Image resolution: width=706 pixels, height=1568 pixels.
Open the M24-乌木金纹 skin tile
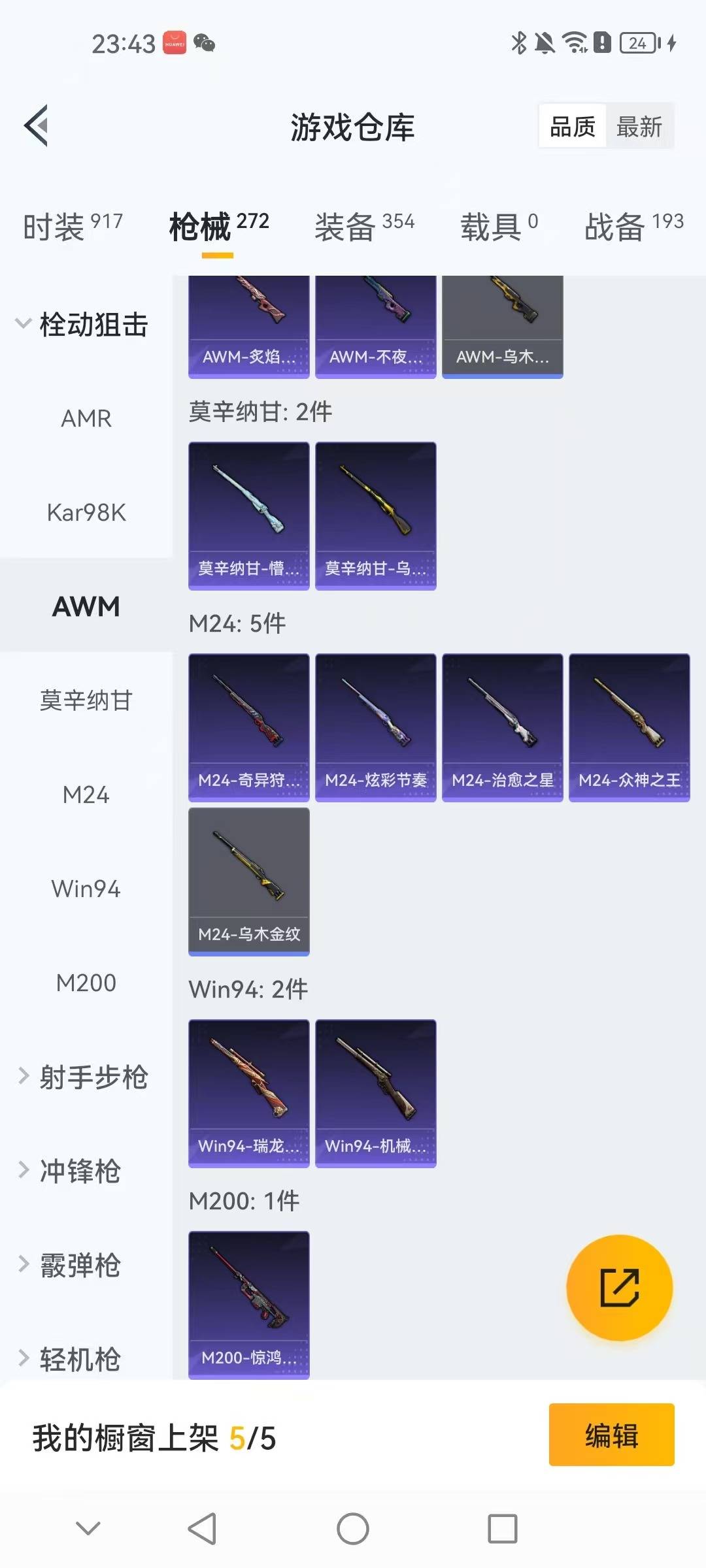pos(248,881)
